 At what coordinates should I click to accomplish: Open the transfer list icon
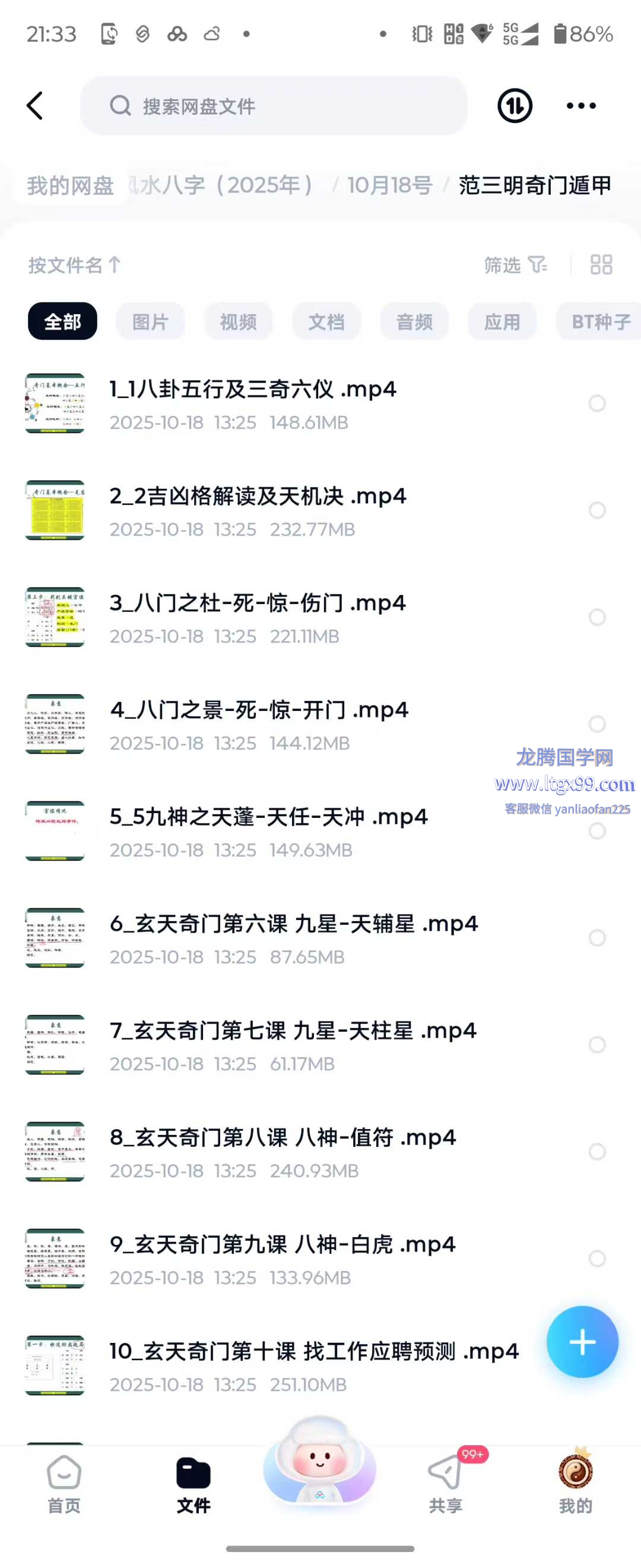click(515, 106)
